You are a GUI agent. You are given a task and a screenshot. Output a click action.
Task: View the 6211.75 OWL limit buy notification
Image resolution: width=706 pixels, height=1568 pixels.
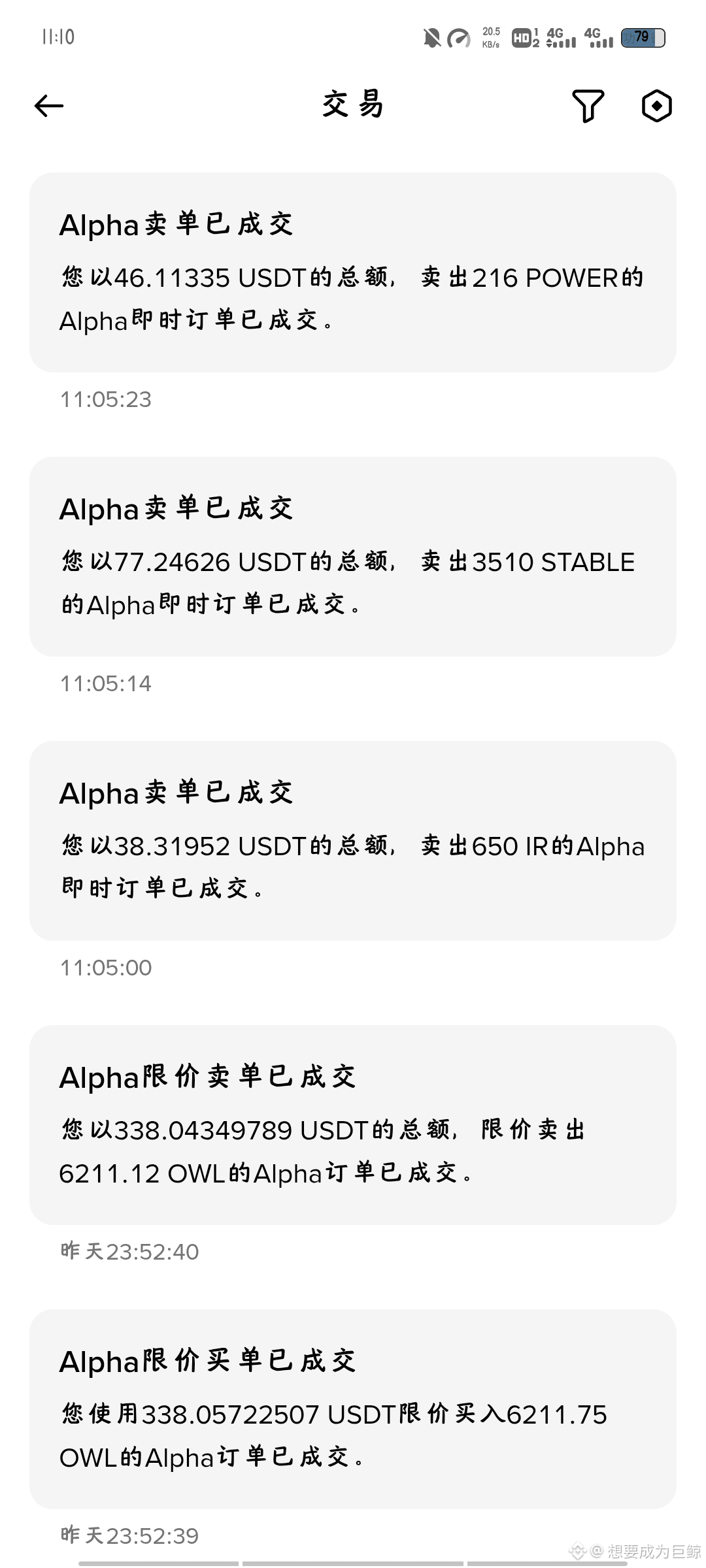click(x=353, y=1409)
